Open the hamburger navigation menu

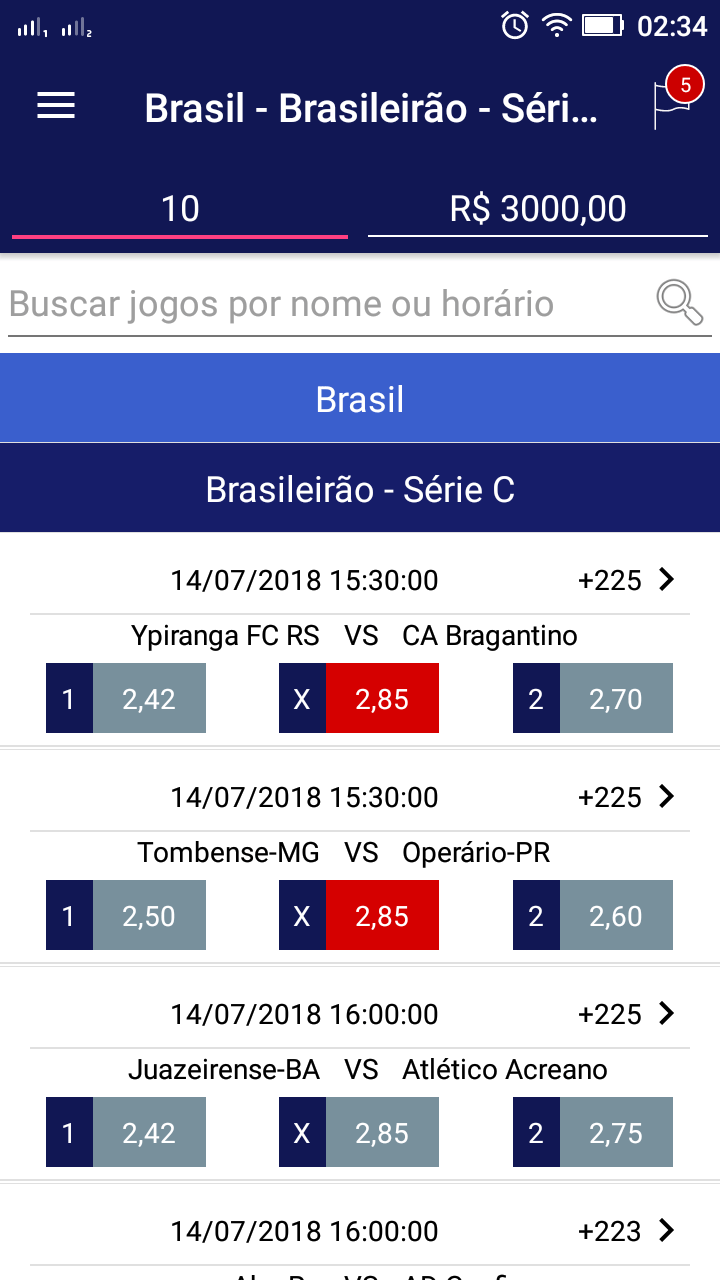coord(55,108)
